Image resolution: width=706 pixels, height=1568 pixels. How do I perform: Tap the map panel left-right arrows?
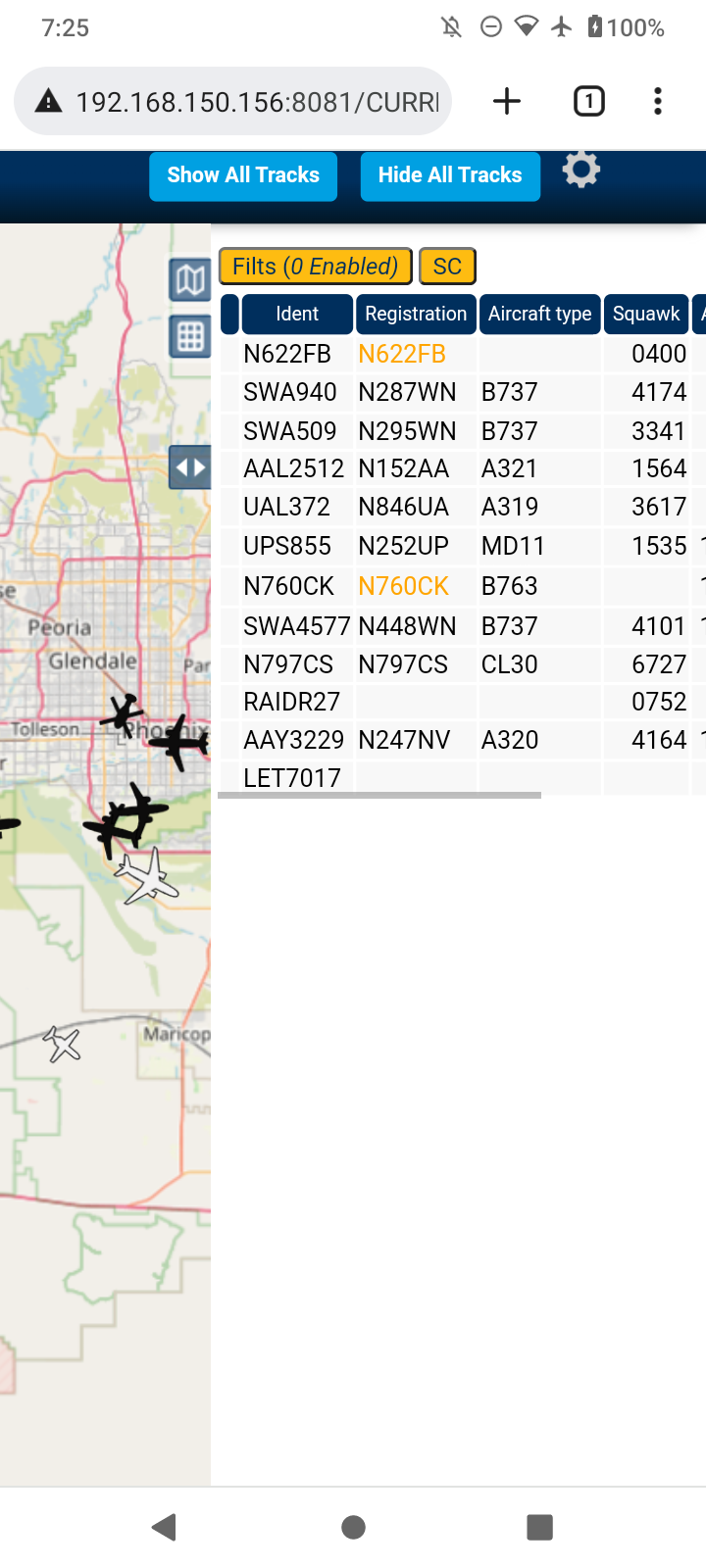[x=190, y=467]
